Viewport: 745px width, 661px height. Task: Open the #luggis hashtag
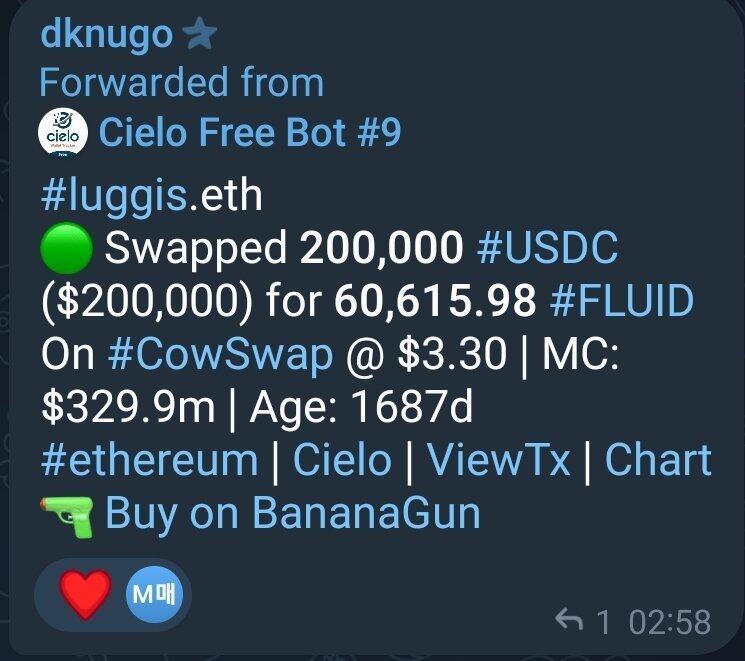(113, 195)
